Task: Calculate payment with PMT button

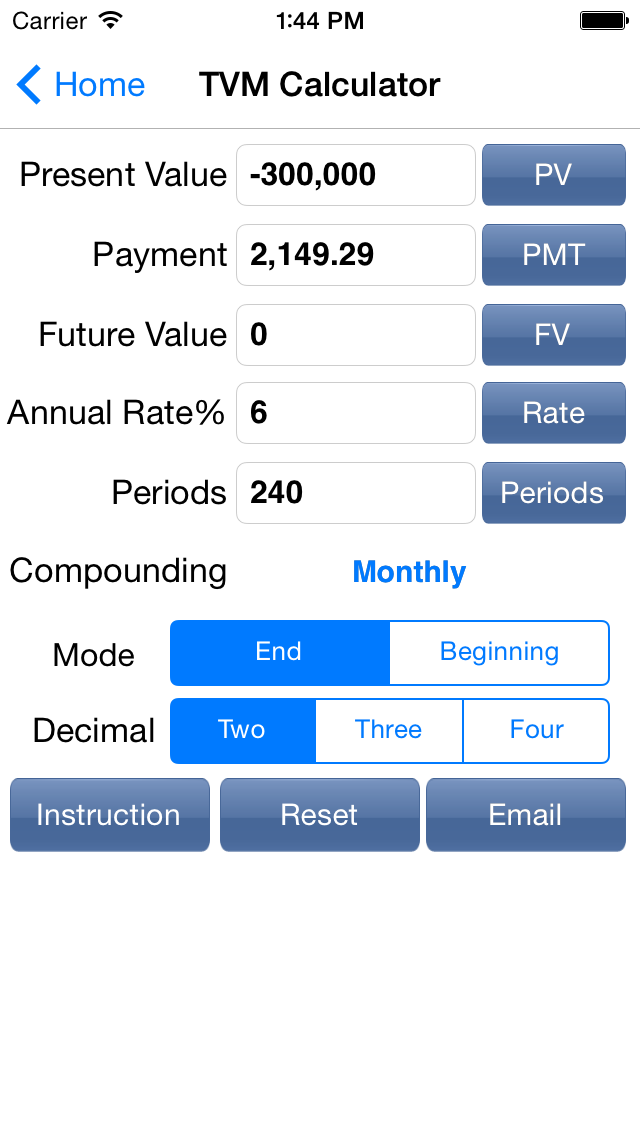Action: pos(554,254)
